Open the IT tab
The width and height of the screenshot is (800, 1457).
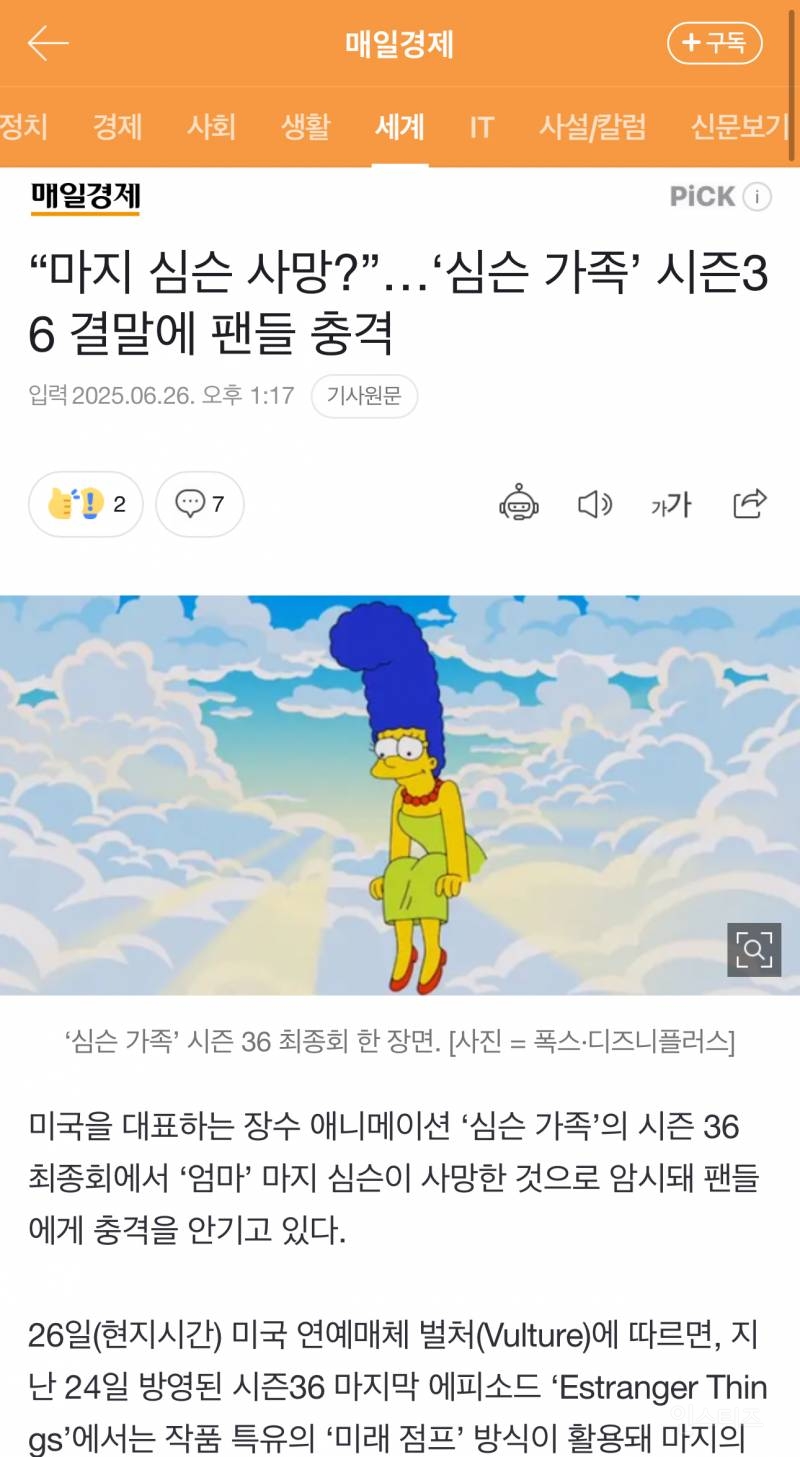coord(482,127)
